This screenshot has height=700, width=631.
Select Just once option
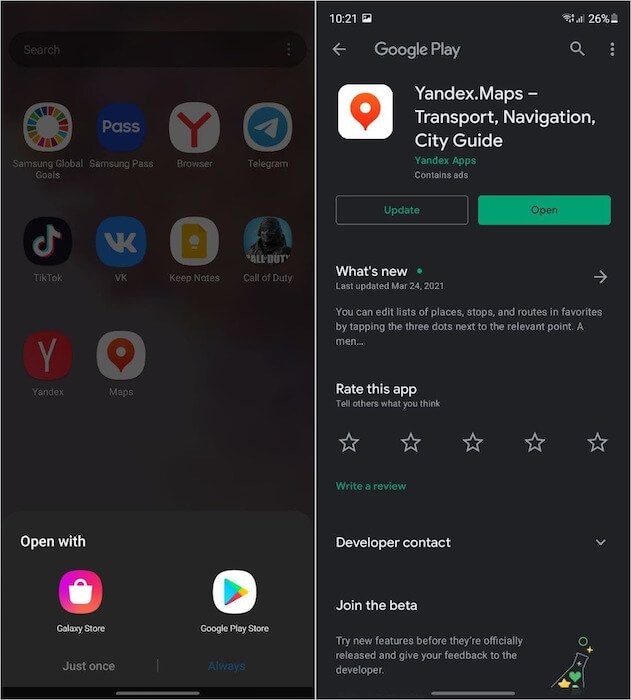pos(88,666)
